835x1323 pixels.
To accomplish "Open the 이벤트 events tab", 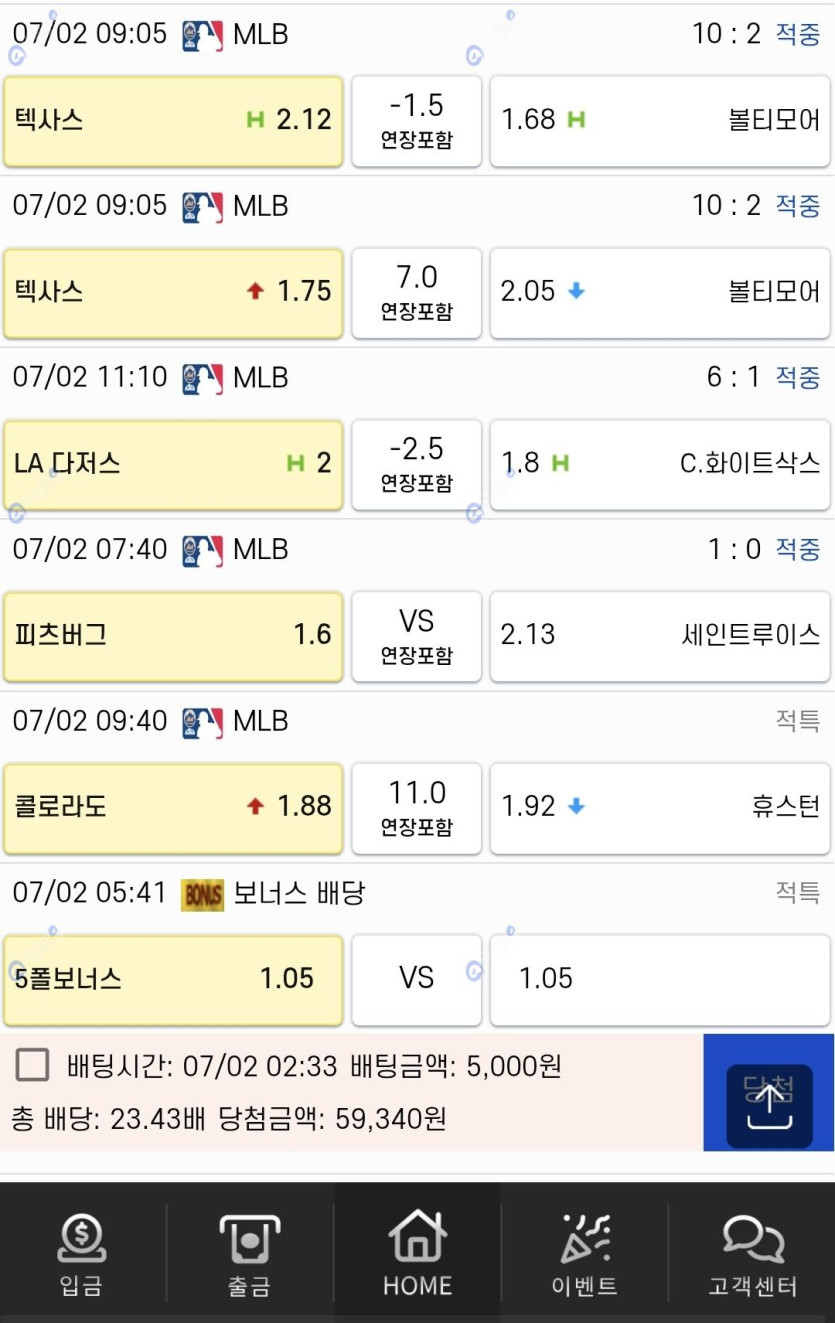I will 584,1253.
